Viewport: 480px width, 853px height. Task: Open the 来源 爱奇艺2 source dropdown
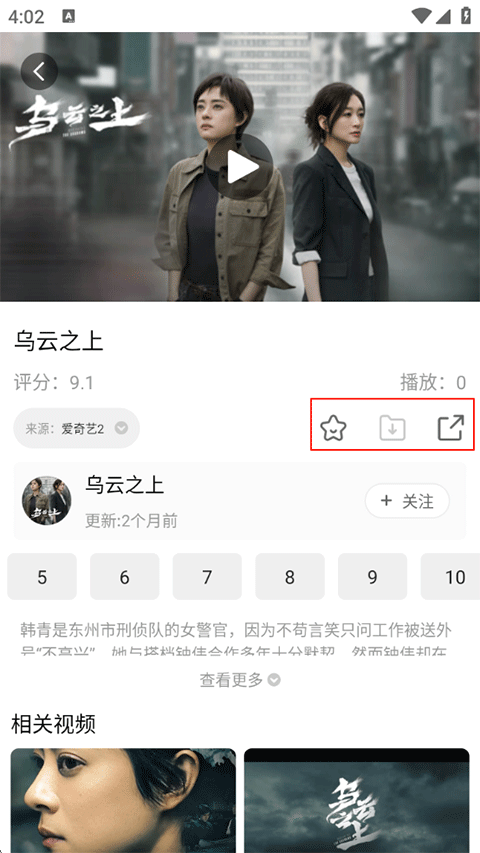pos(77,428)
